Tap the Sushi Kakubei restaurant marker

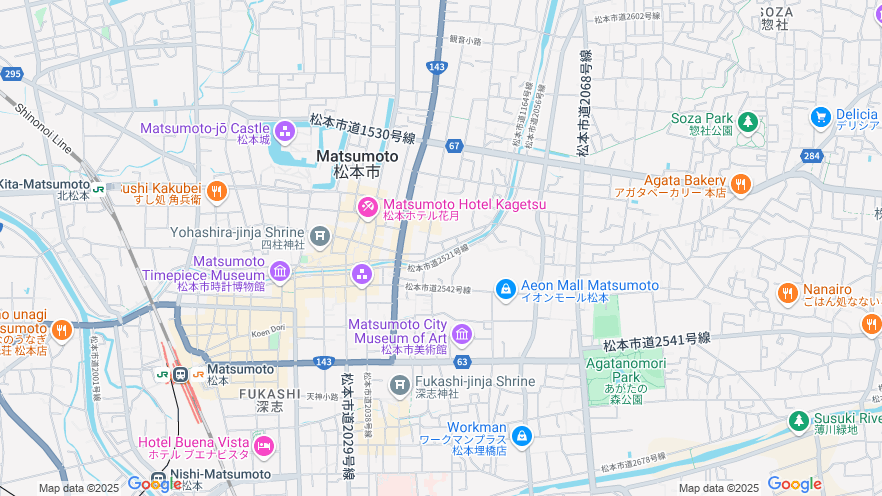pos(216,190)
